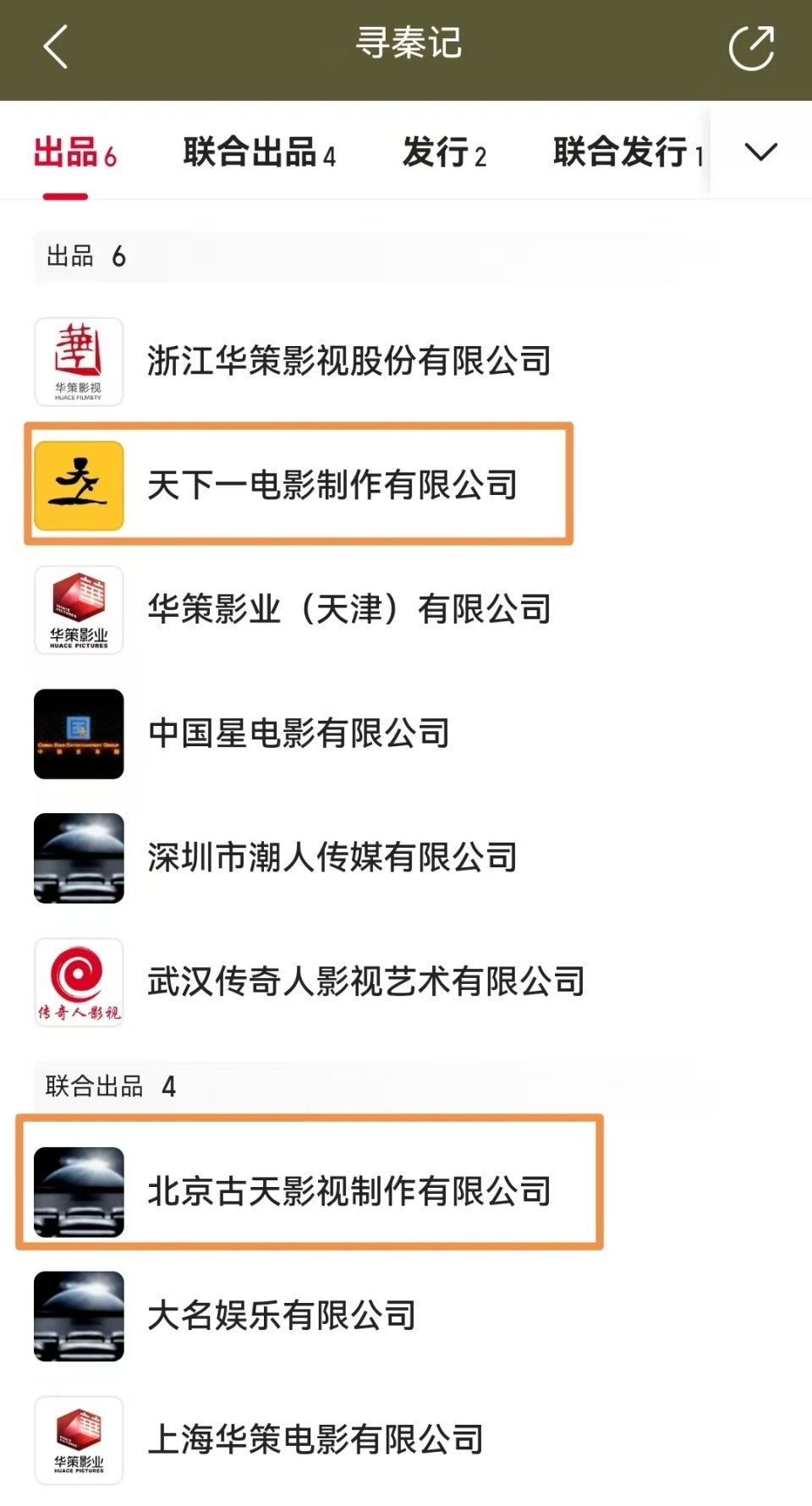This screenshot has height=1506, width=812.
Task: Switch to the 联合出品 tab
Action: coord(258,152)
